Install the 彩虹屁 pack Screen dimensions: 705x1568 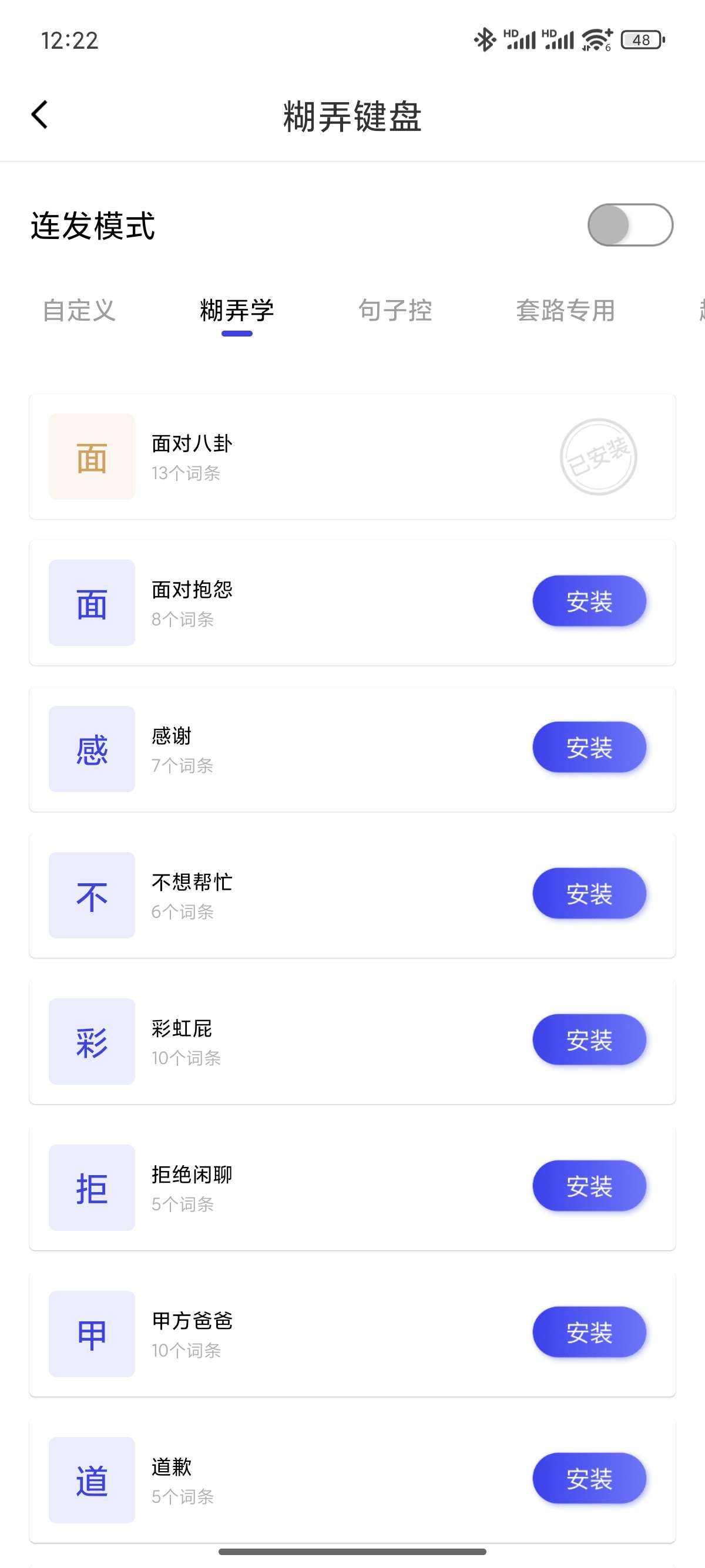coord(589,1039)
